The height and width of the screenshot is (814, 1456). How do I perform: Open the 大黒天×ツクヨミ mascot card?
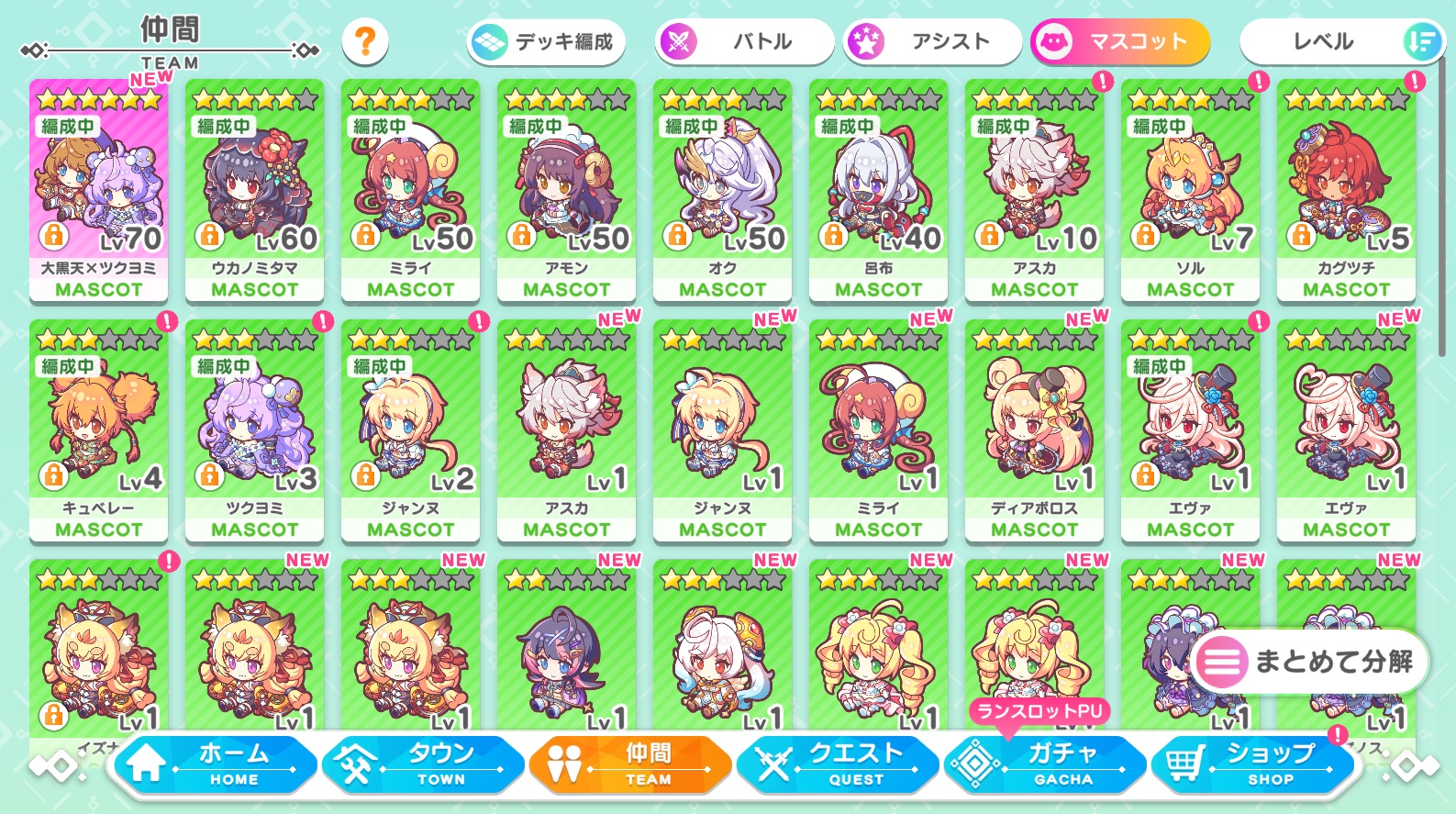(99, 190)
